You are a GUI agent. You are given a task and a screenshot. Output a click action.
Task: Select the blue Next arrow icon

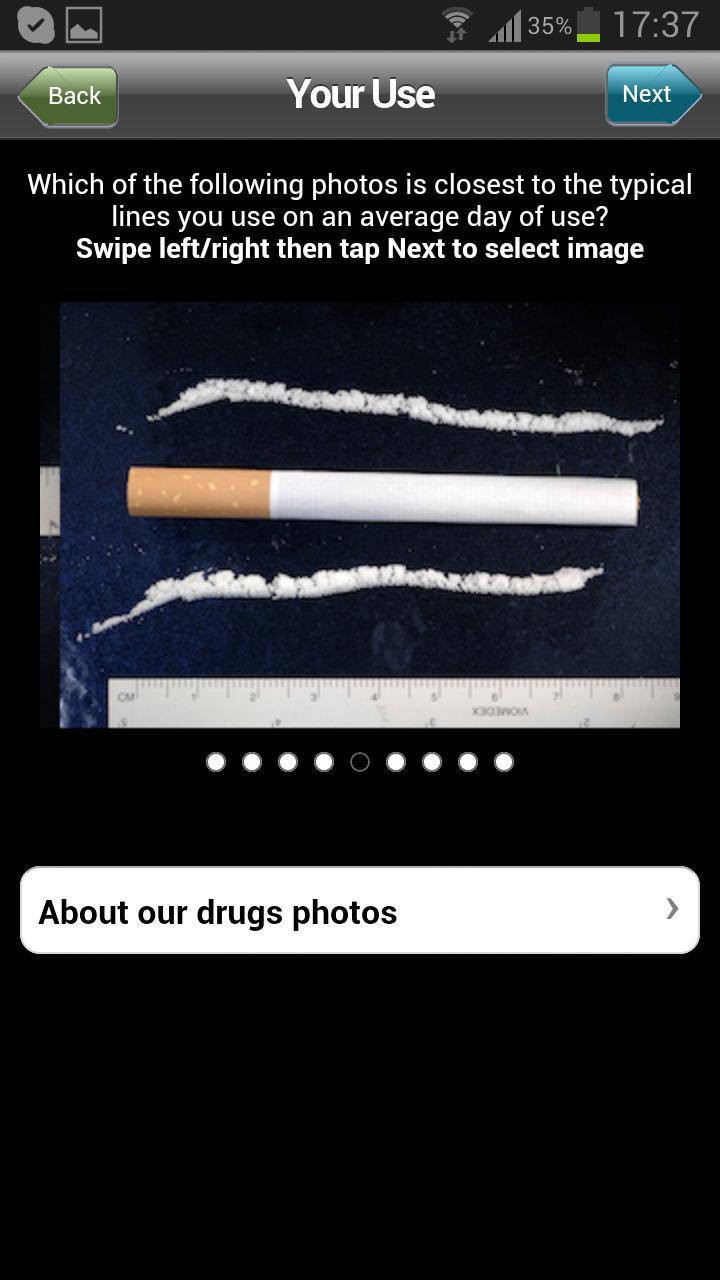coord(653,94)
